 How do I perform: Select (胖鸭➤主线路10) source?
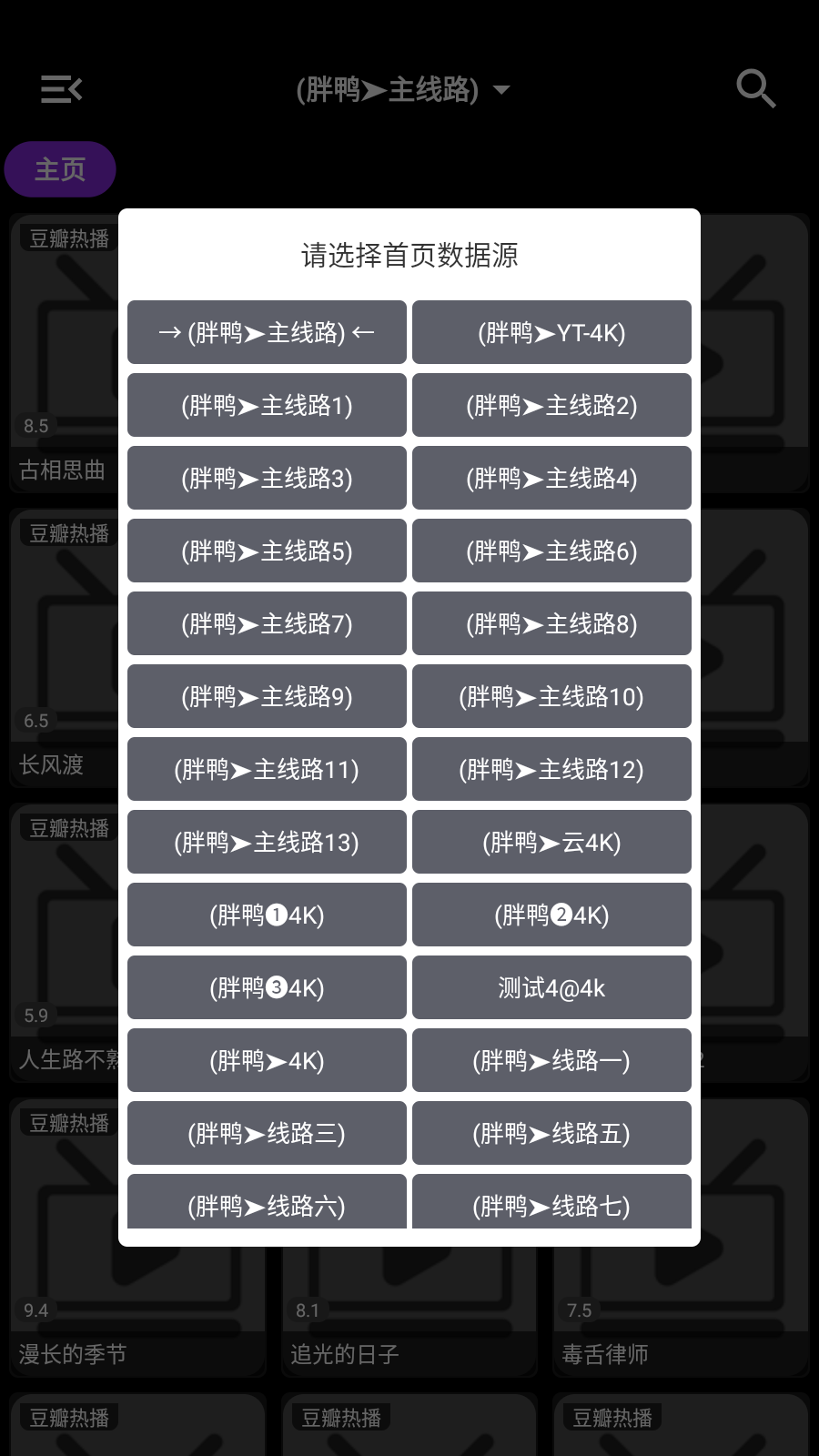click(x=551, y=696)
